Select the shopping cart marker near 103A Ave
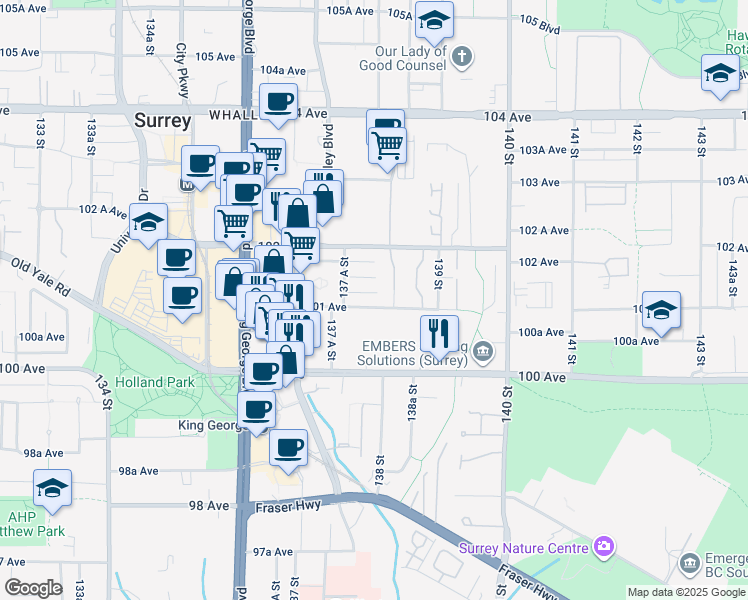This screenshot has height=600, width=748. click(387, 148)
